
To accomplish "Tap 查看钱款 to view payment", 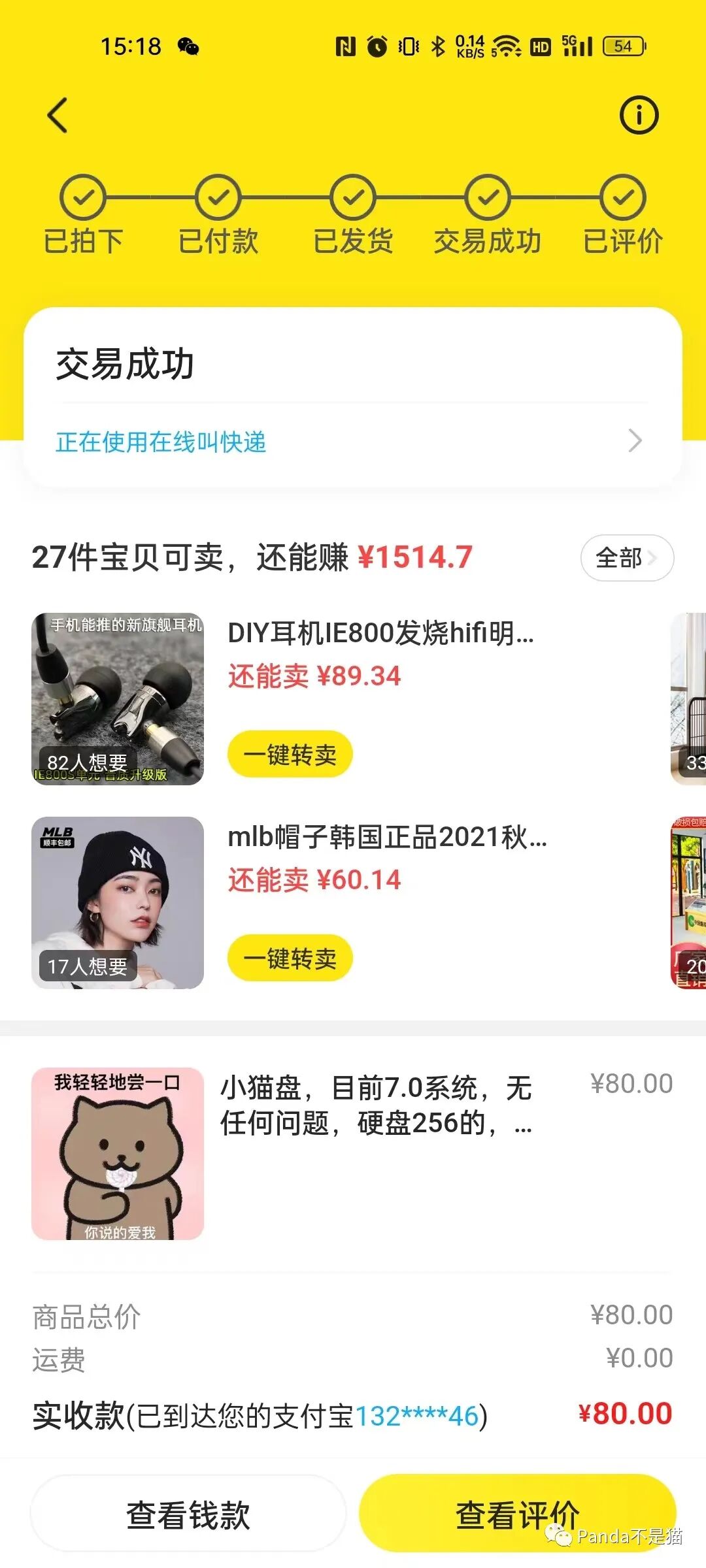I will 188,1514.
